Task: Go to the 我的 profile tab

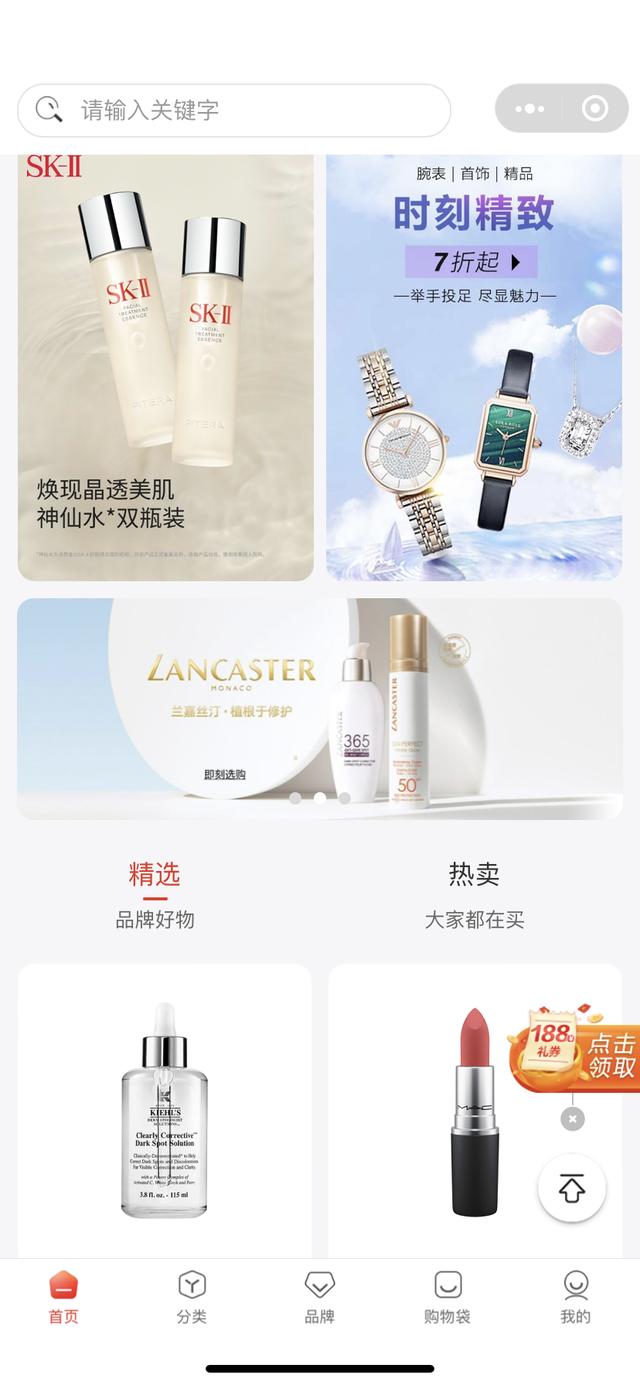Action: click(x=576, y=1297)
